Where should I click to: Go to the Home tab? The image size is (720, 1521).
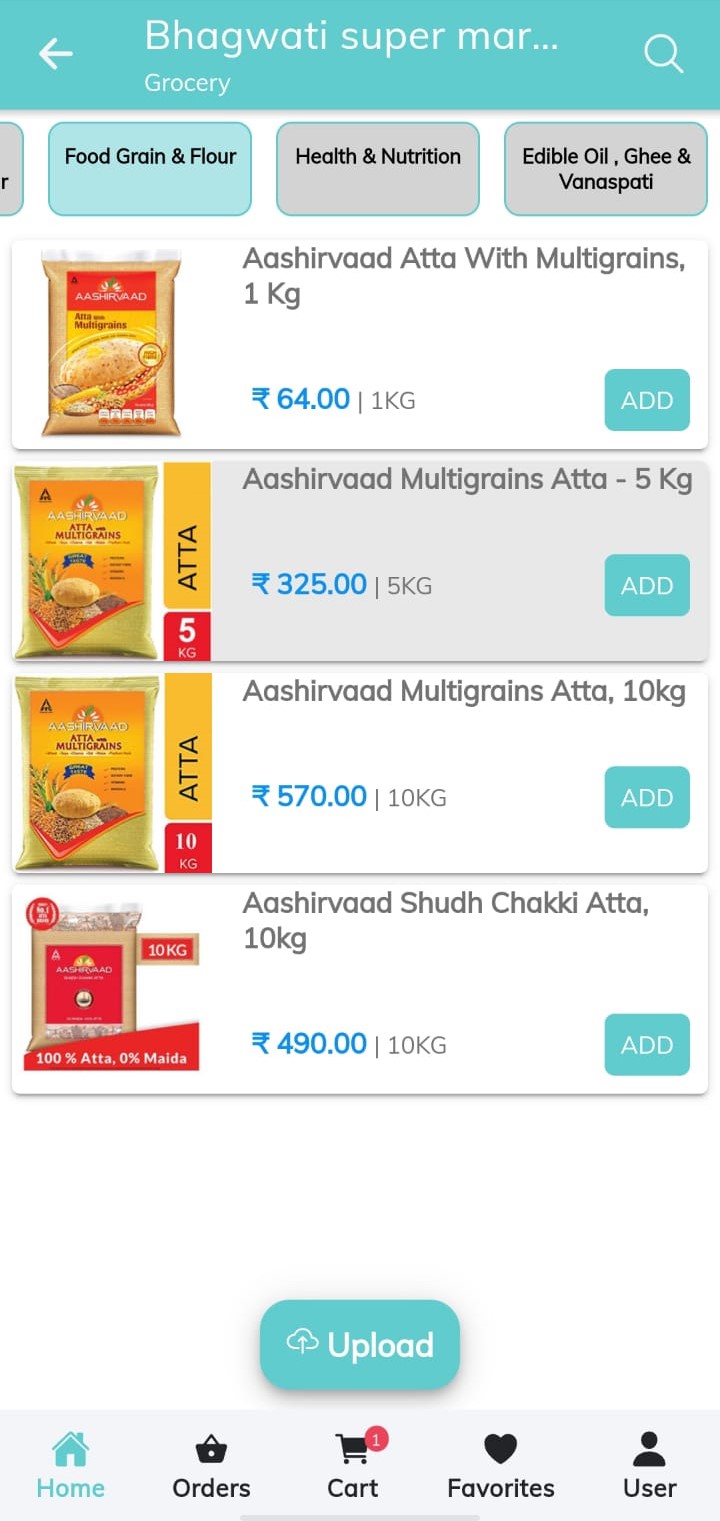[70, 1465]
